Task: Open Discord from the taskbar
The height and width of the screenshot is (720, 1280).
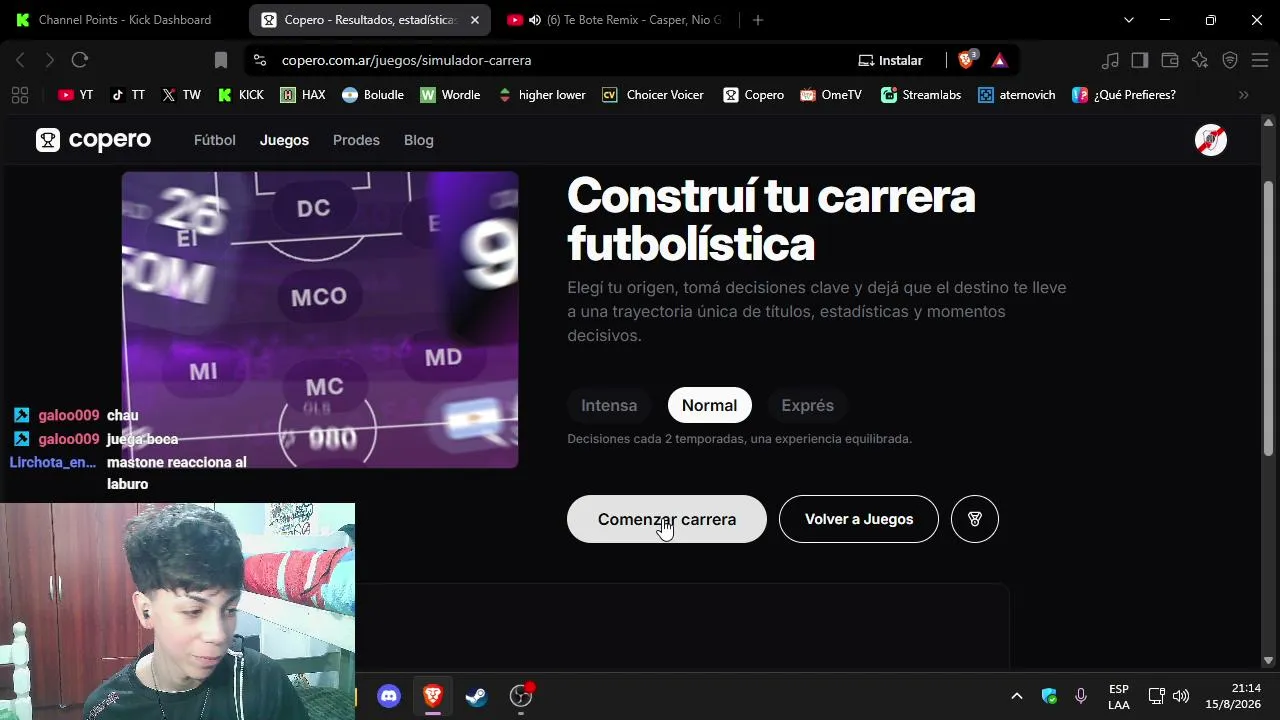Action: pos(389,696)
